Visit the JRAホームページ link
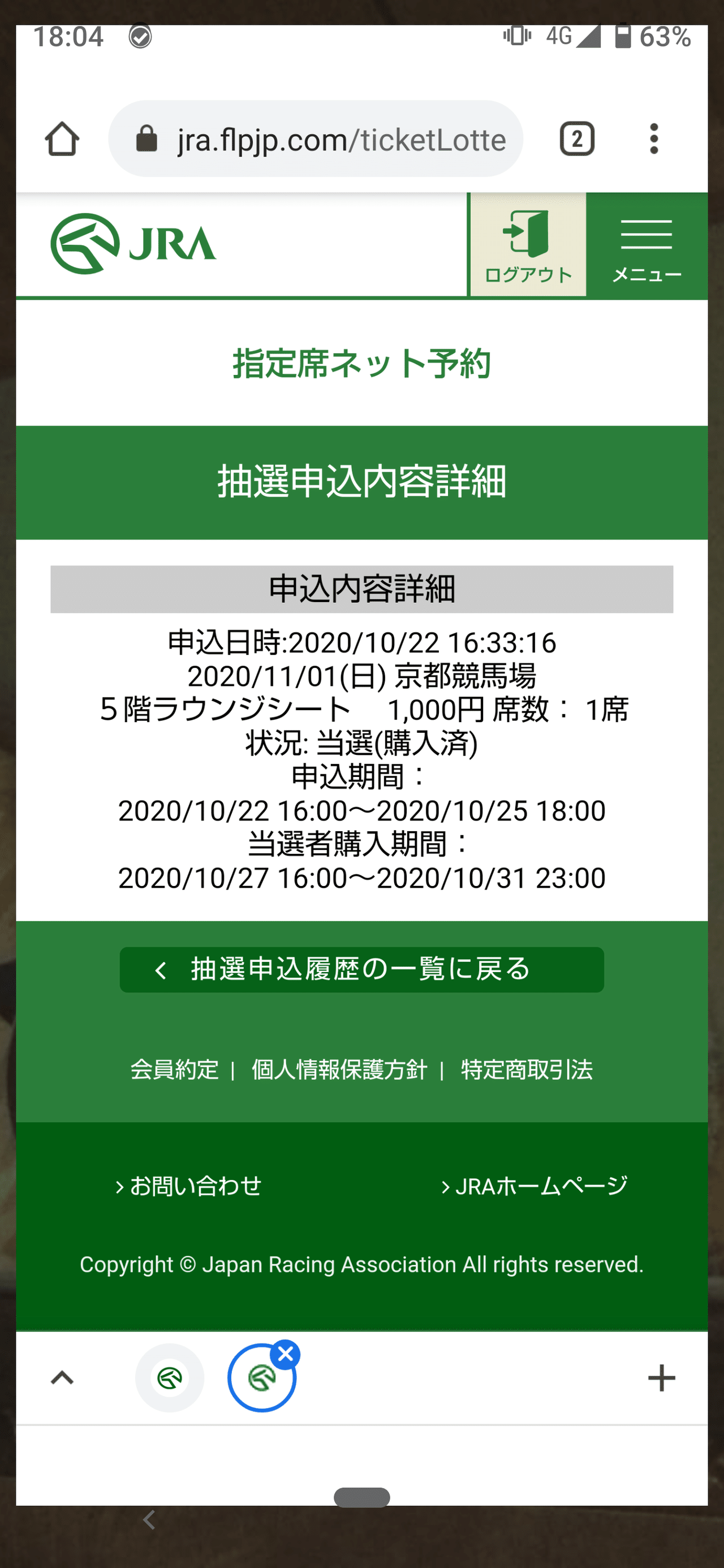724x1568 pixels. 534,1186
